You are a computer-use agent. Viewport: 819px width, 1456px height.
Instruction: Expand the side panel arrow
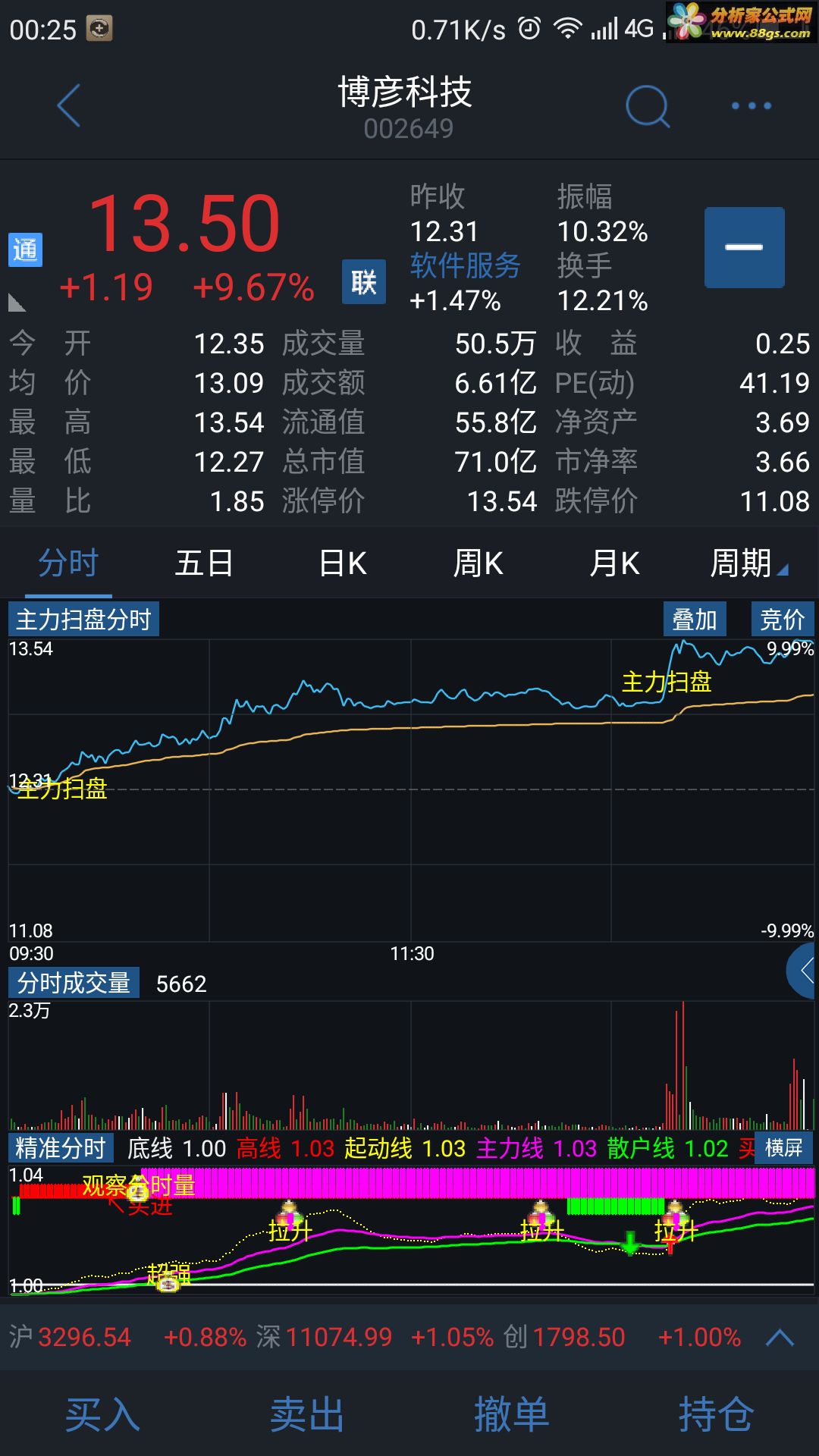tap(804, 970)
